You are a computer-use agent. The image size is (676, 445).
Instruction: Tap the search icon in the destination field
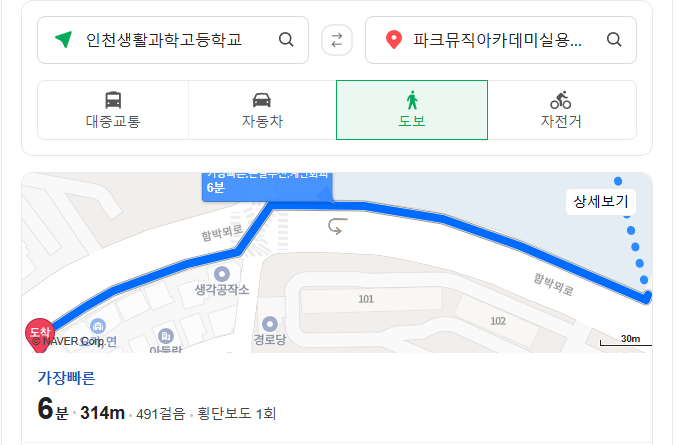coord(614,40)
